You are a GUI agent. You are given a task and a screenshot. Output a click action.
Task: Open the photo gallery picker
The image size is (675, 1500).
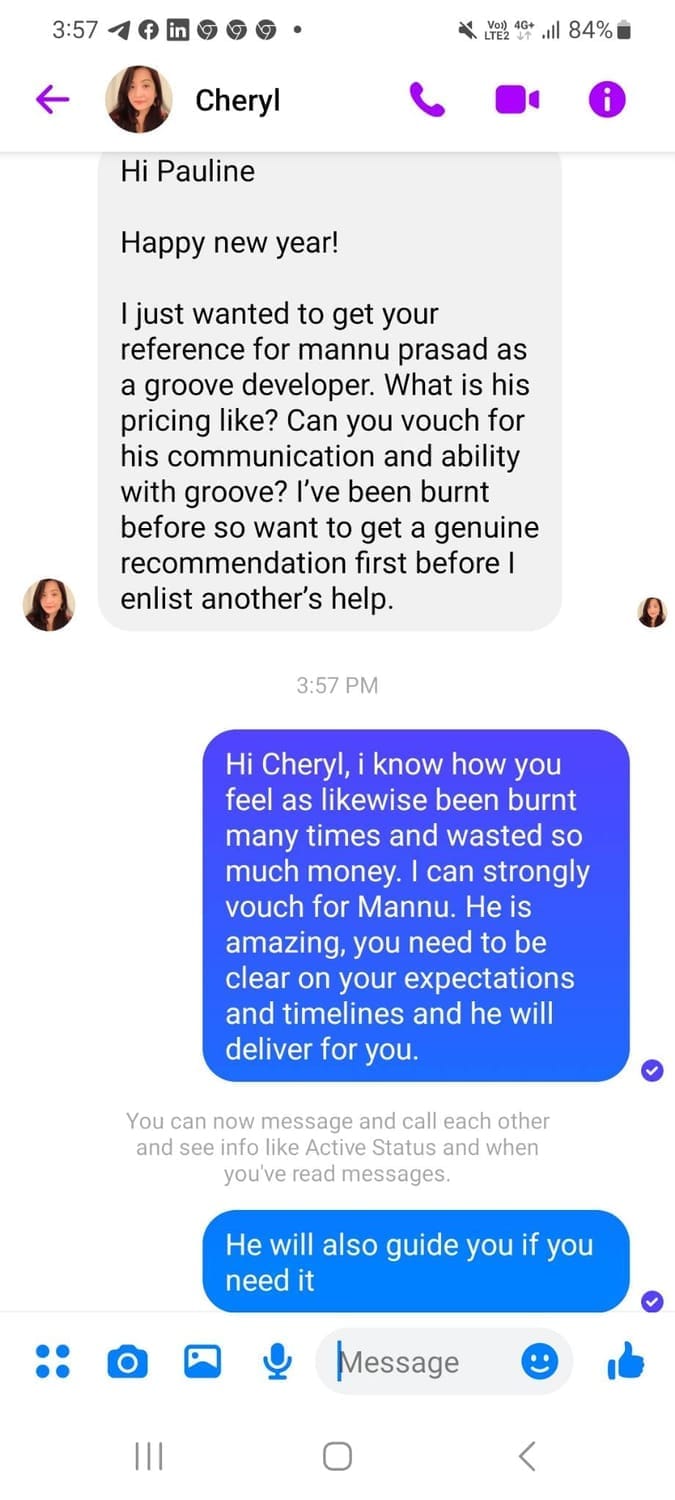[202, 1362]
